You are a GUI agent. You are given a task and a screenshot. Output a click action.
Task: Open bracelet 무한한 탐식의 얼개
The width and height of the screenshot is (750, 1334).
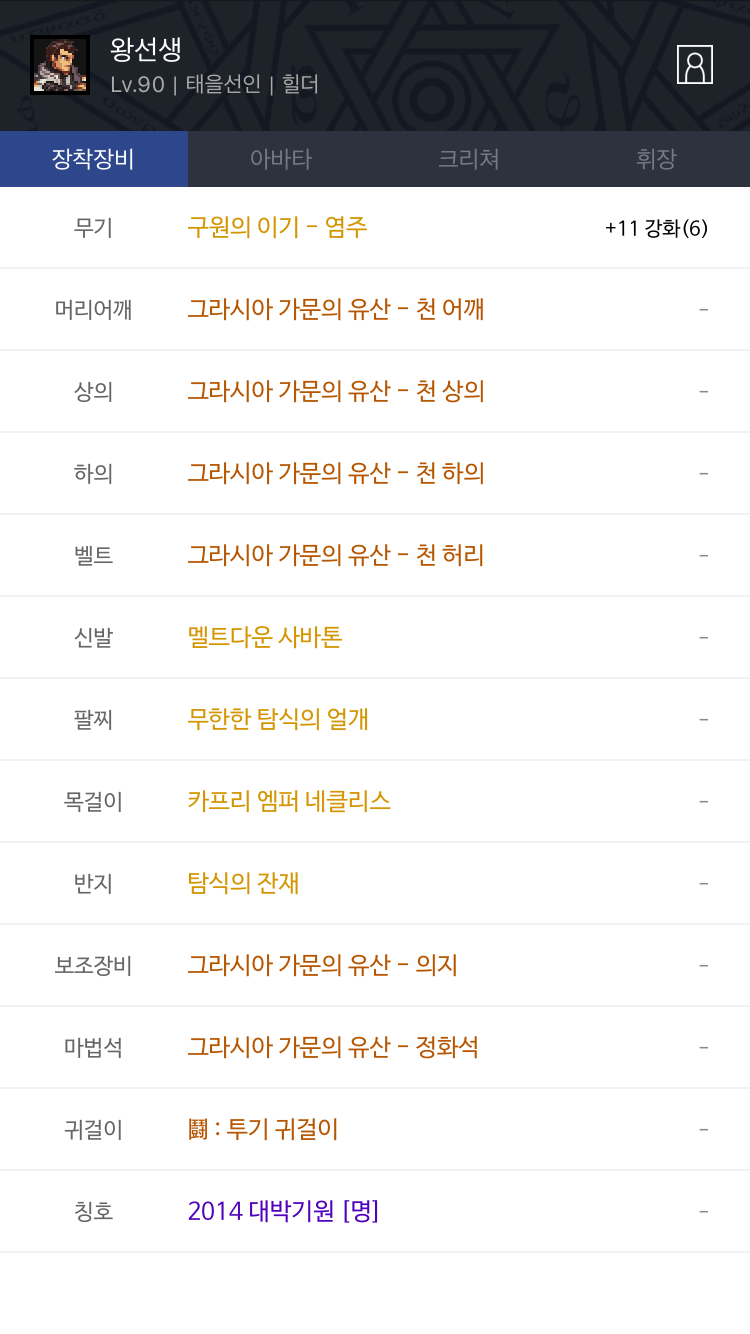click(375, 719)
